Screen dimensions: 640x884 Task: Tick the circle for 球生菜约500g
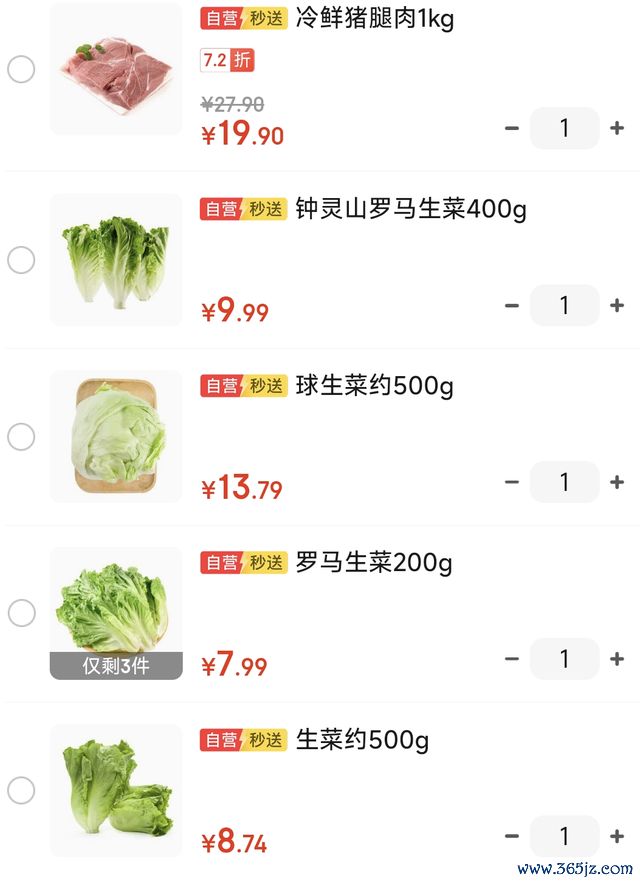point(21,437)
